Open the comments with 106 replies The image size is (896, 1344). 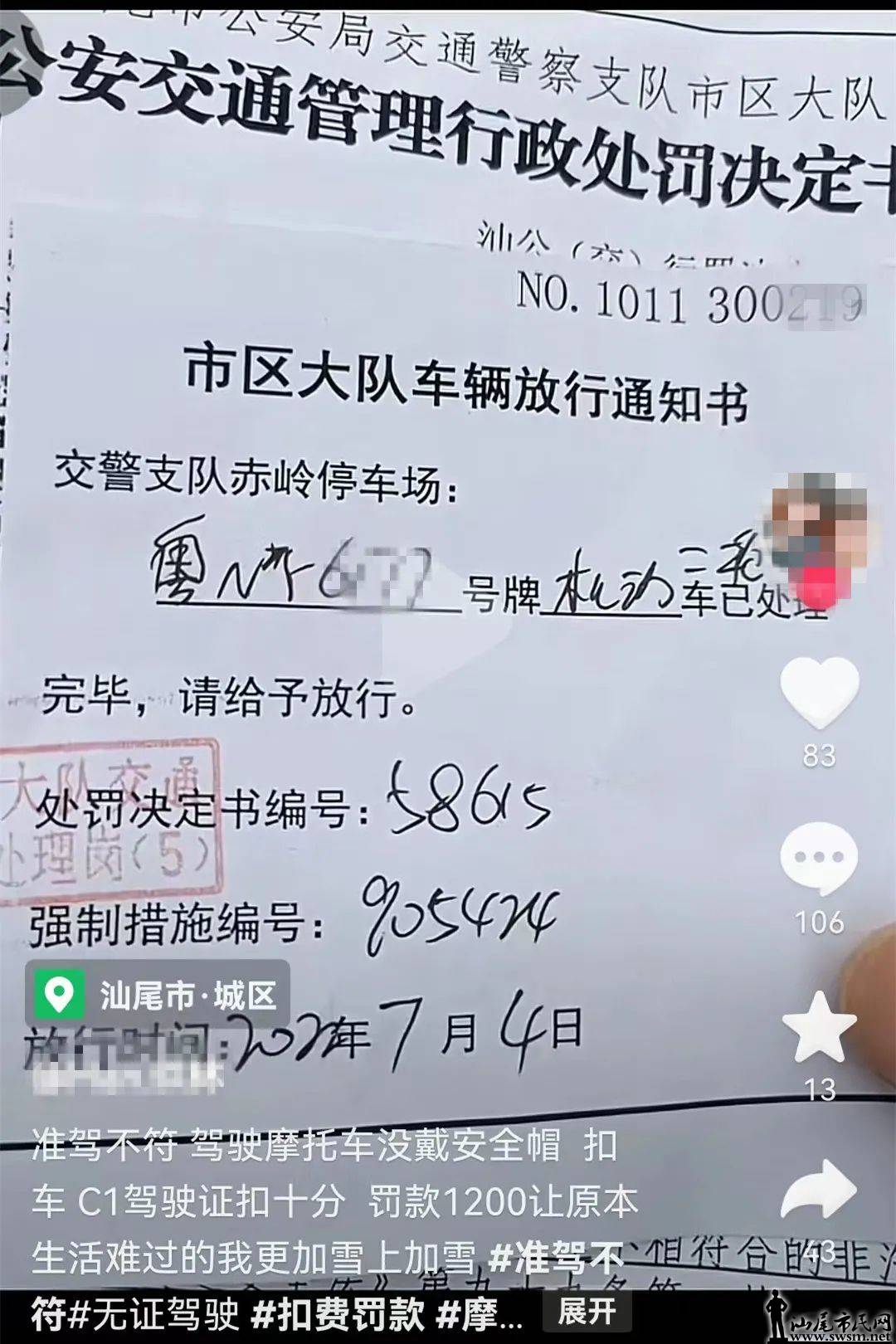click(819, 859)
